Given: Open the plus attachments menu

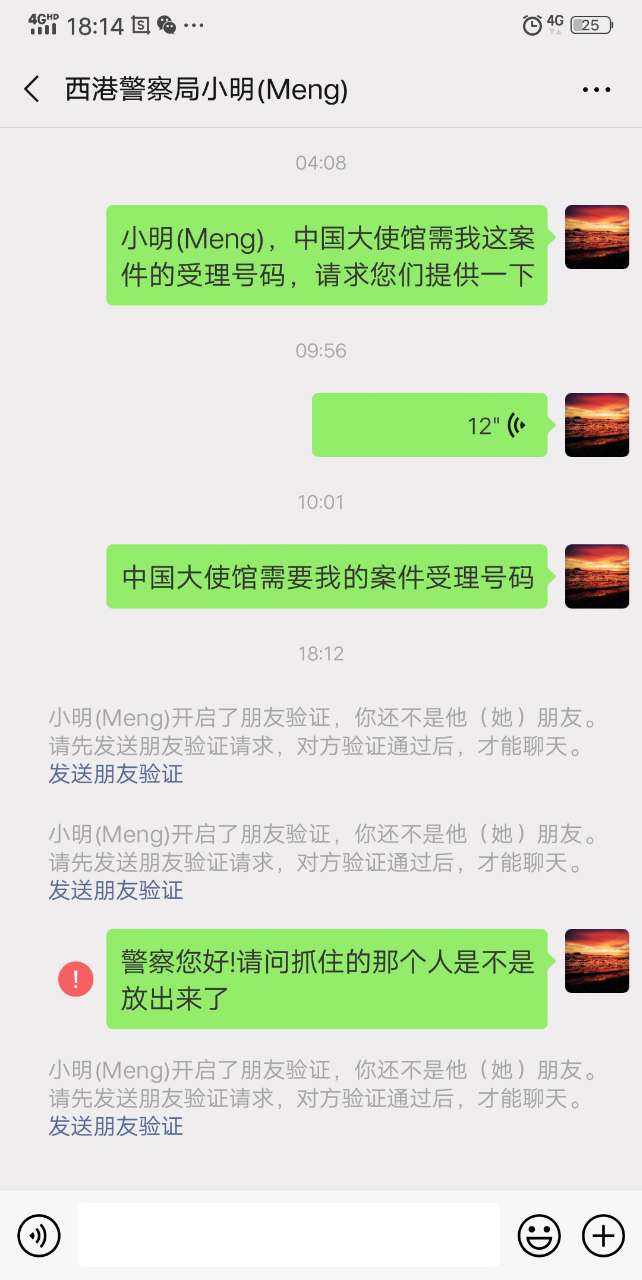Looking at the screenshot, I should point(603,1236).
